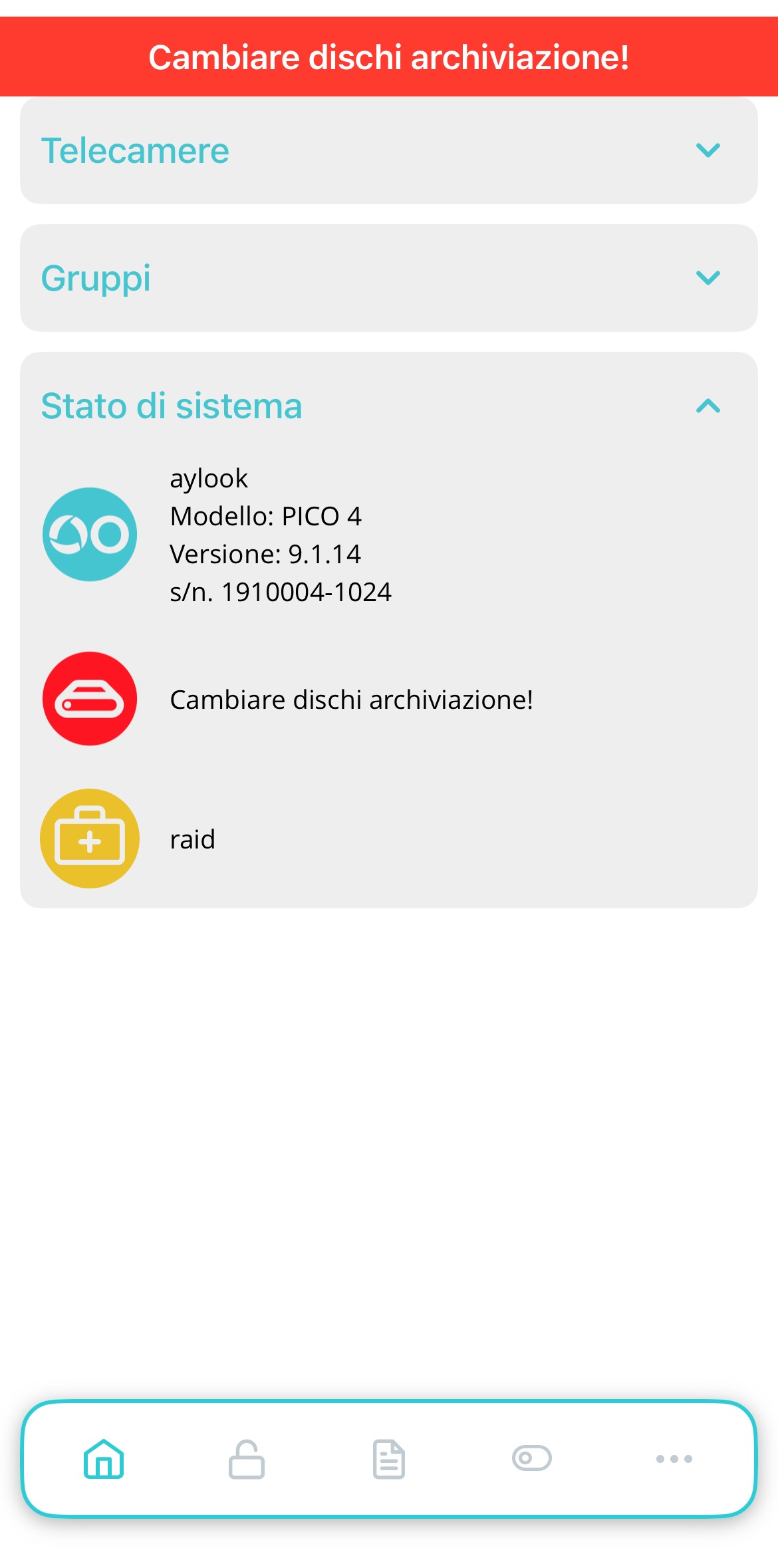This screenshot has height=1568, width=778.
Task: Expand the Gruppi section
Action: [x=708, y=278]
